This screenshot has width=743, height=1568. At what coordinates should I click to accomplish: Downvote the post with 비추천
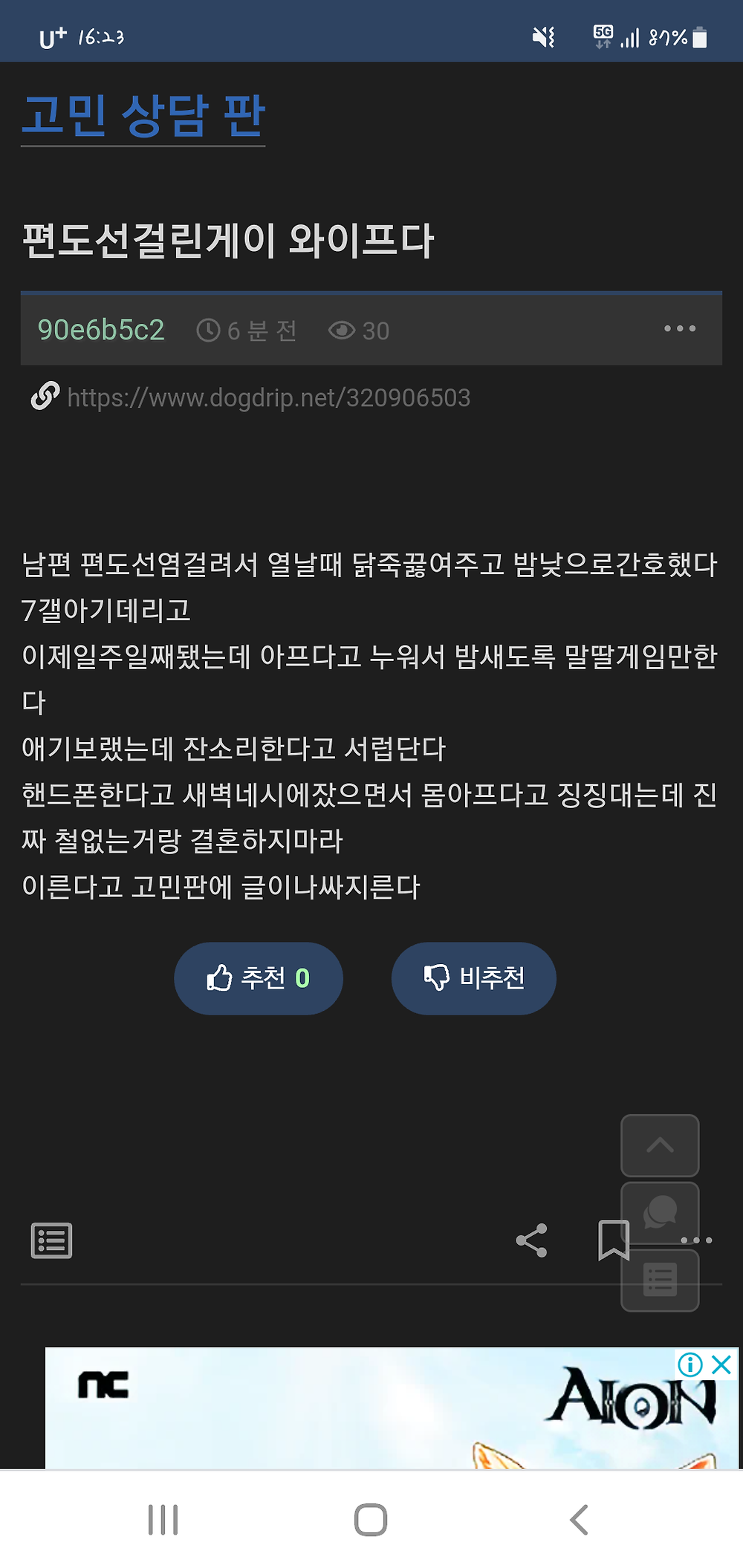[x=473, y=978]
